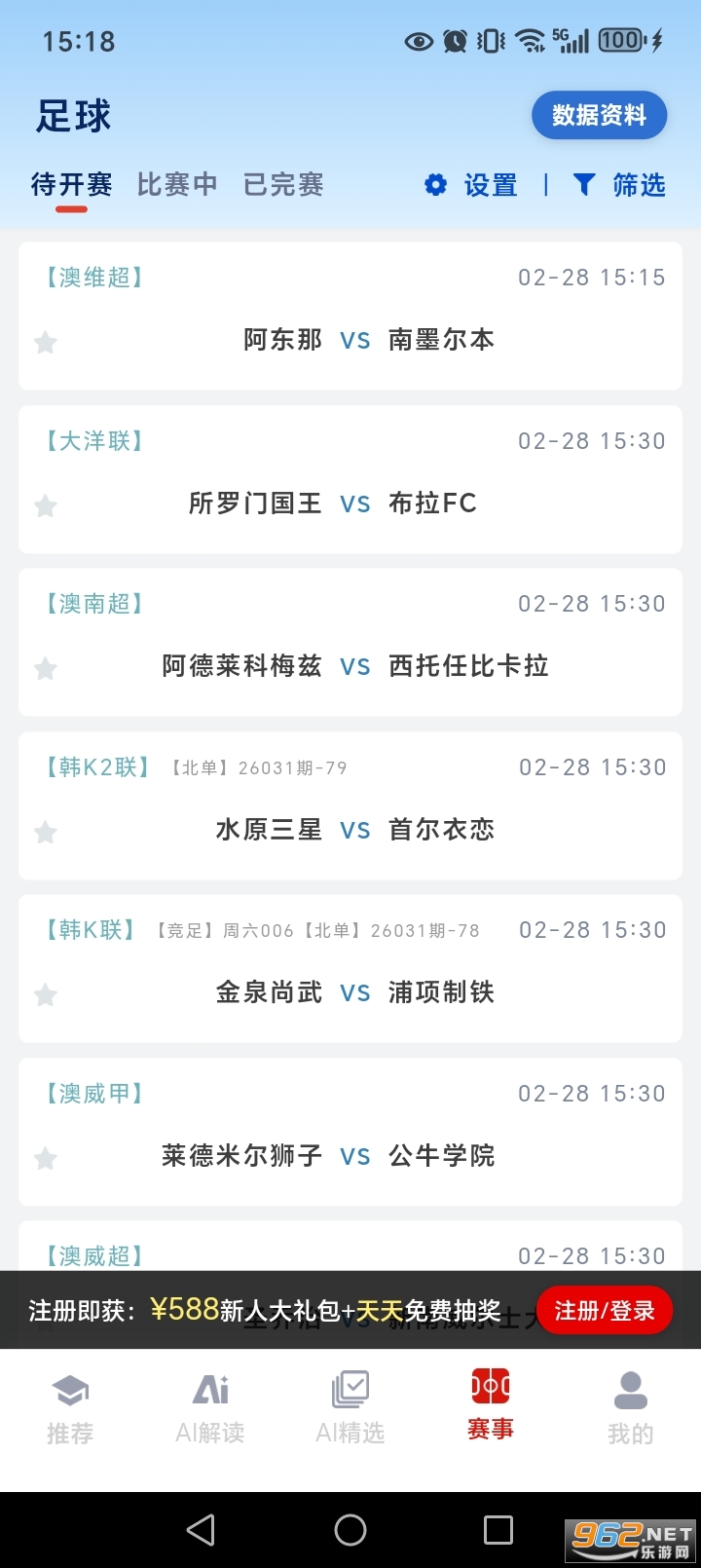
Task: Click the red 赛事 whistle icon
Action: click(x=490, y=1387)
